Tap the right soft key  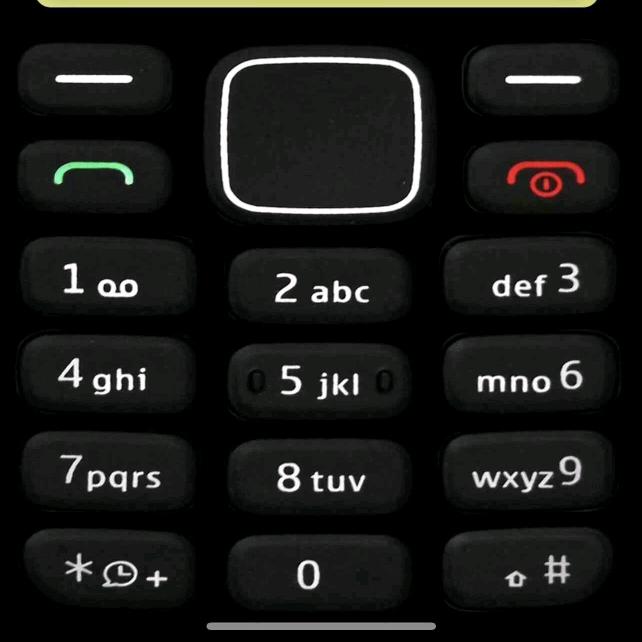(x=540, y=79)
